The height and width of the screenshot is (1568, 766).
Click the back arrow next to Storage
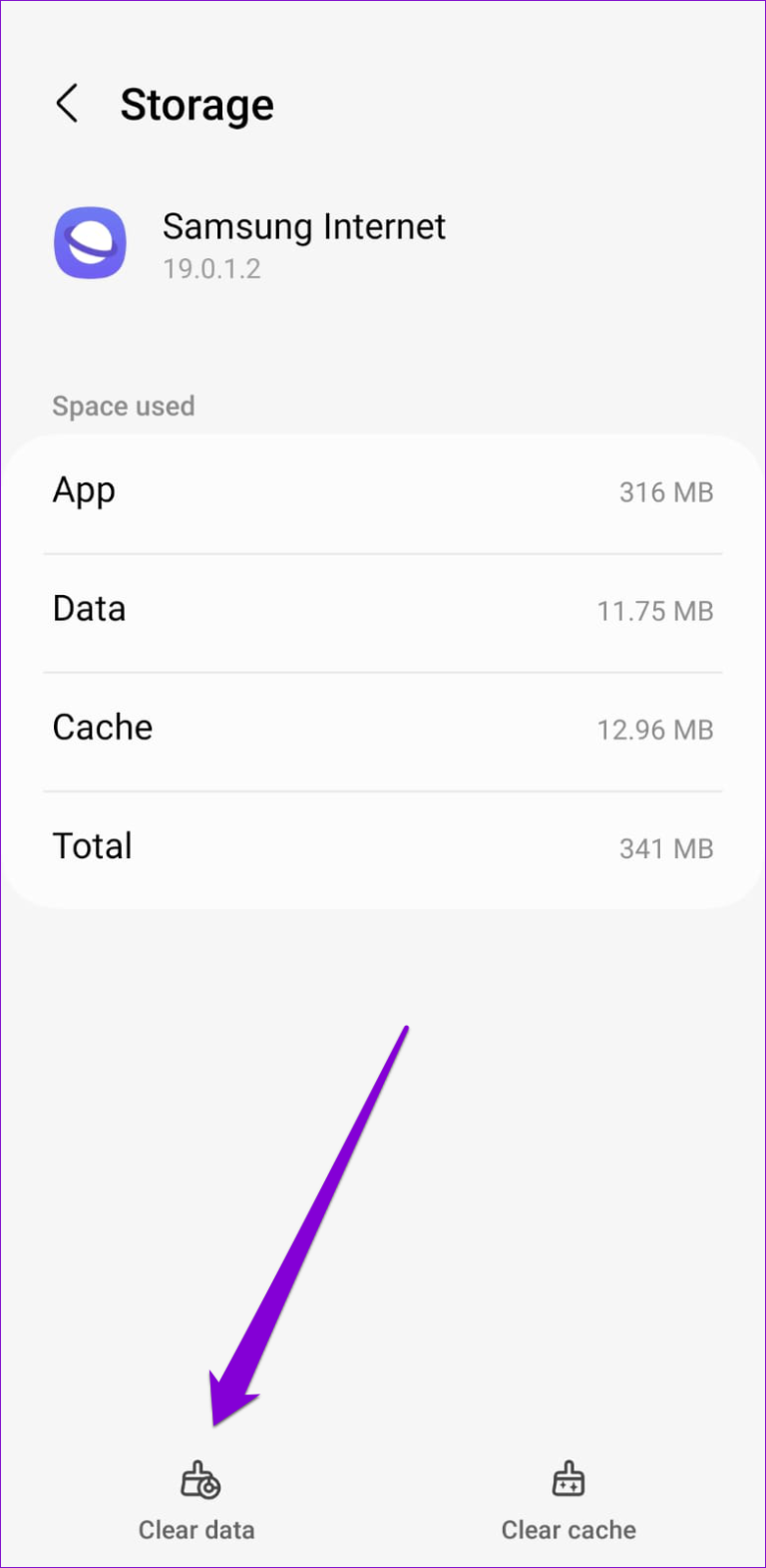click(67, 104)
